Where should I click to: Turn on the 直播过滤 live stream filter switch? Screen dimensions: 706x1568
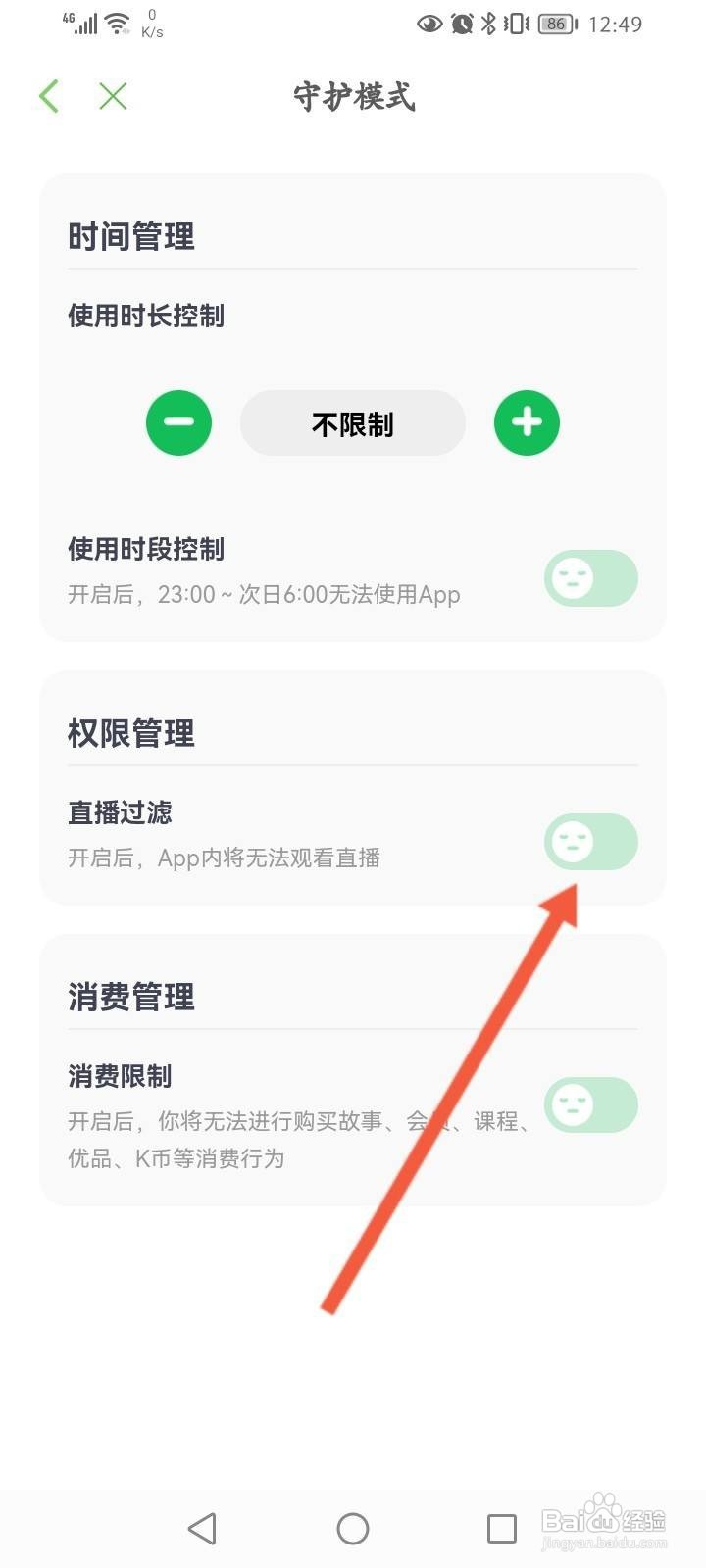coord(590,842)
